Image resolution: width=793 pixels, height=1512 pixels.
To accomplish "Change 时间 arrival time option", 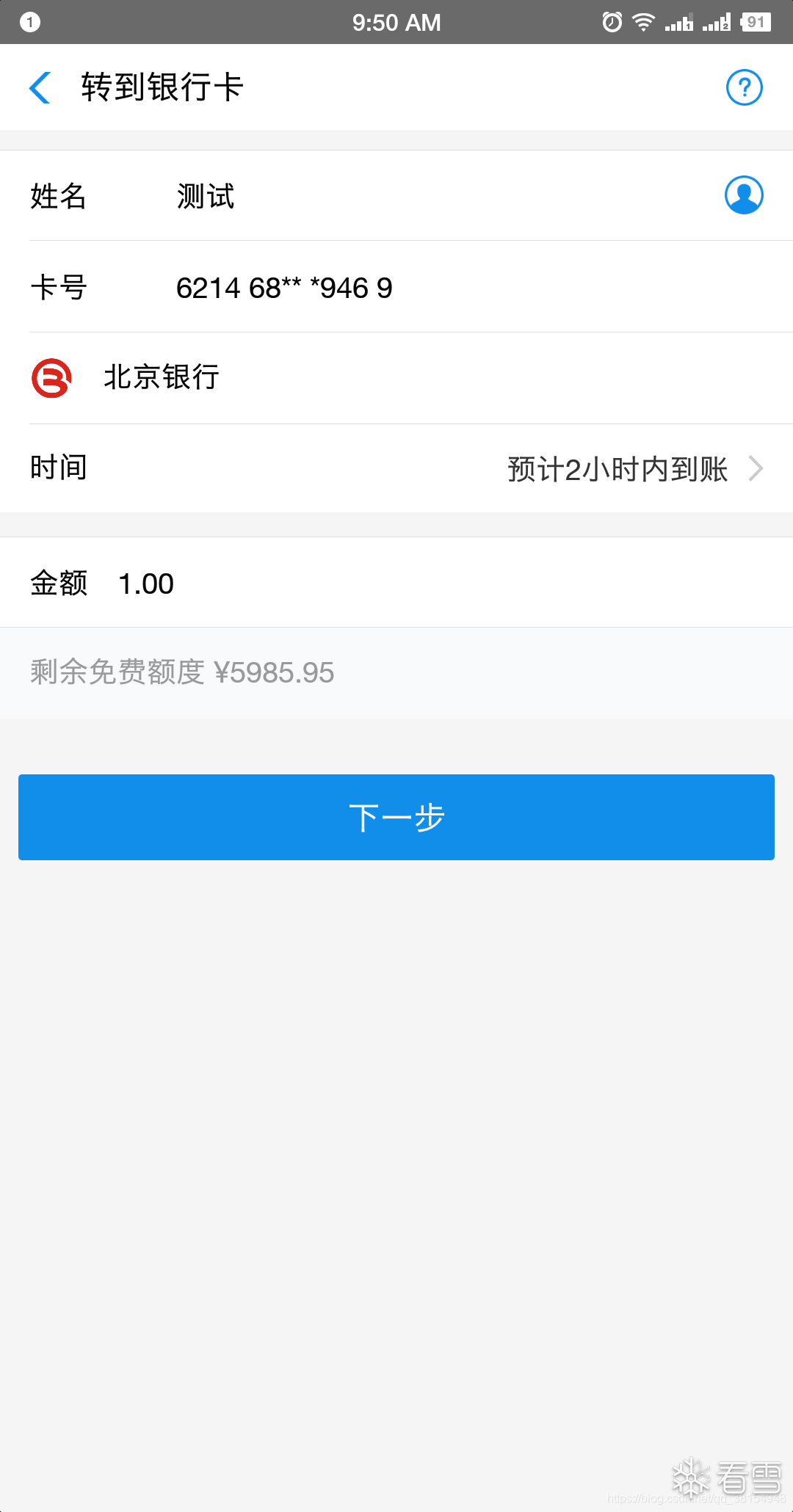I will click(x=631, y=468).
